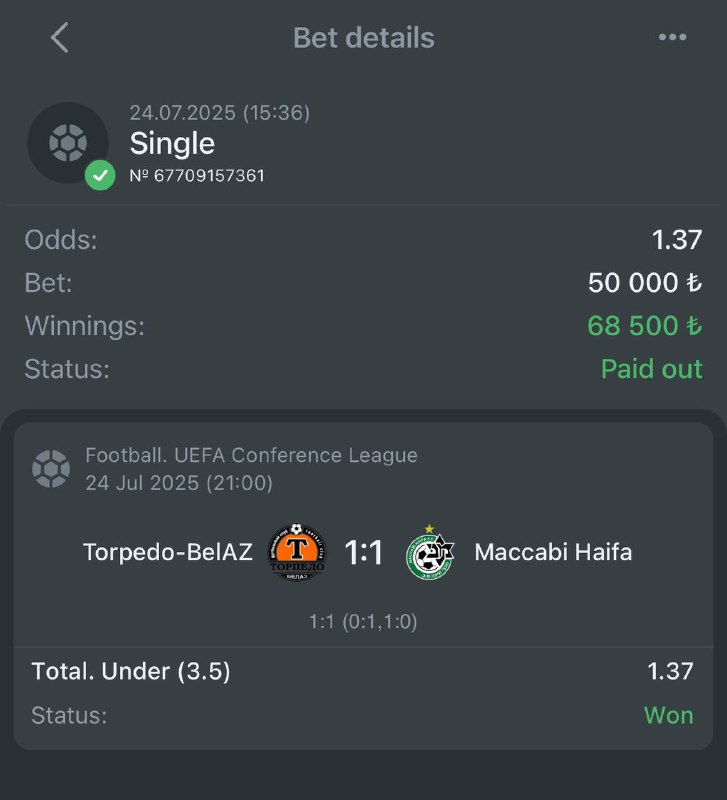Open the three-dot overflow menu

(672, 38)
